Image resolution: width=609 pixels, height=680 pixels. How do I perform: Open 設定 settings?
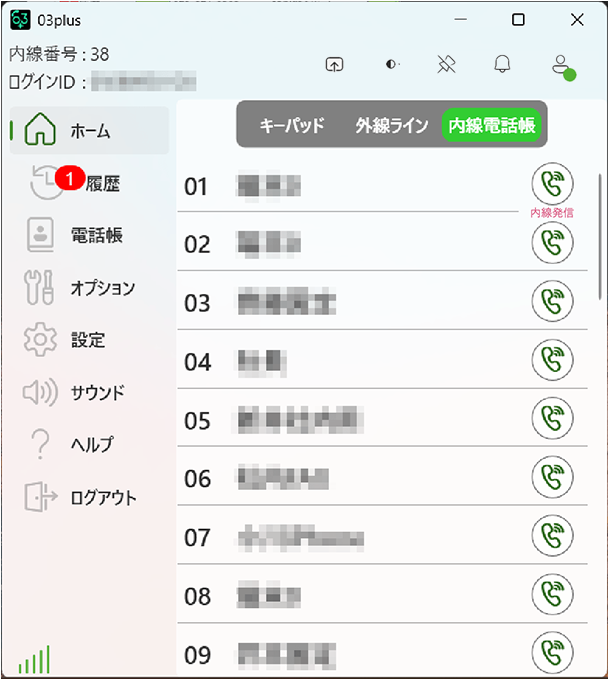pos(89,340)
